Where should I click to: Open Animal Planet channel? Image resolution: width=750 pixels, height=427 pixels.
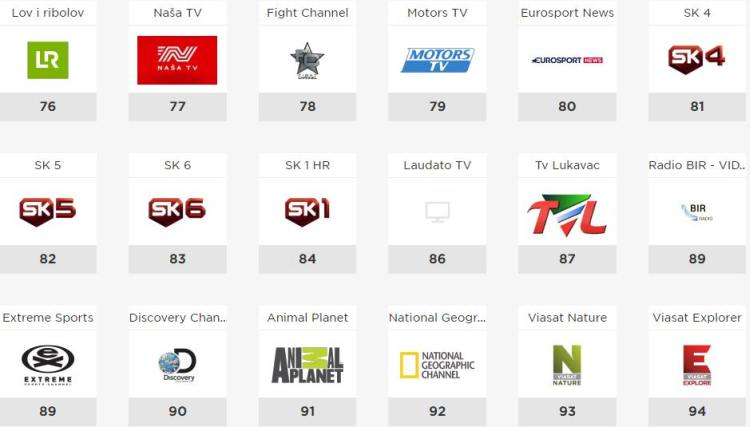coord(307,365)
